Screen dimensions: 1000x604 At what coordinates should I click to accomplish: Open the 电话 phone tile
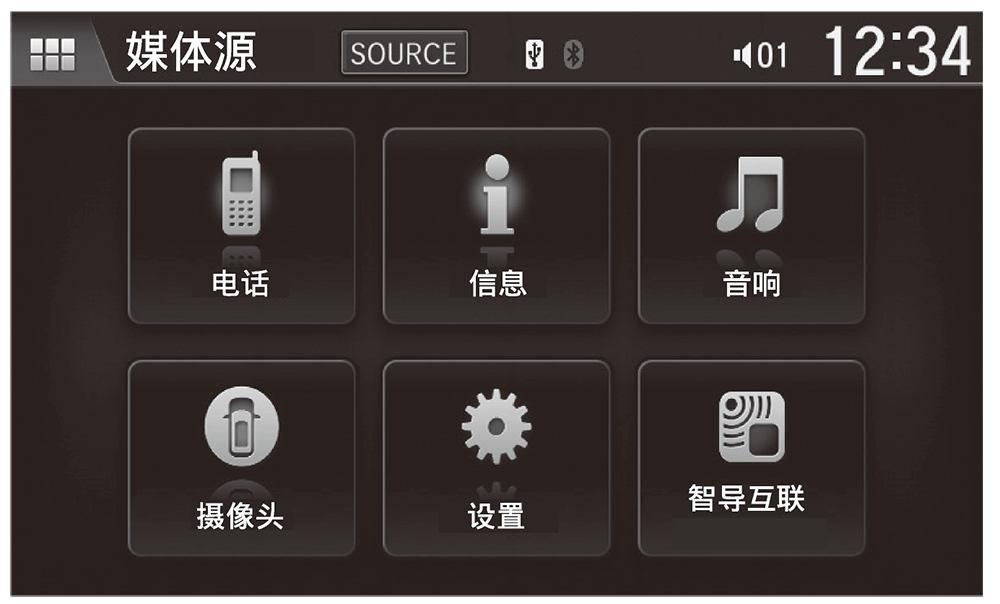tap(241, 226)
